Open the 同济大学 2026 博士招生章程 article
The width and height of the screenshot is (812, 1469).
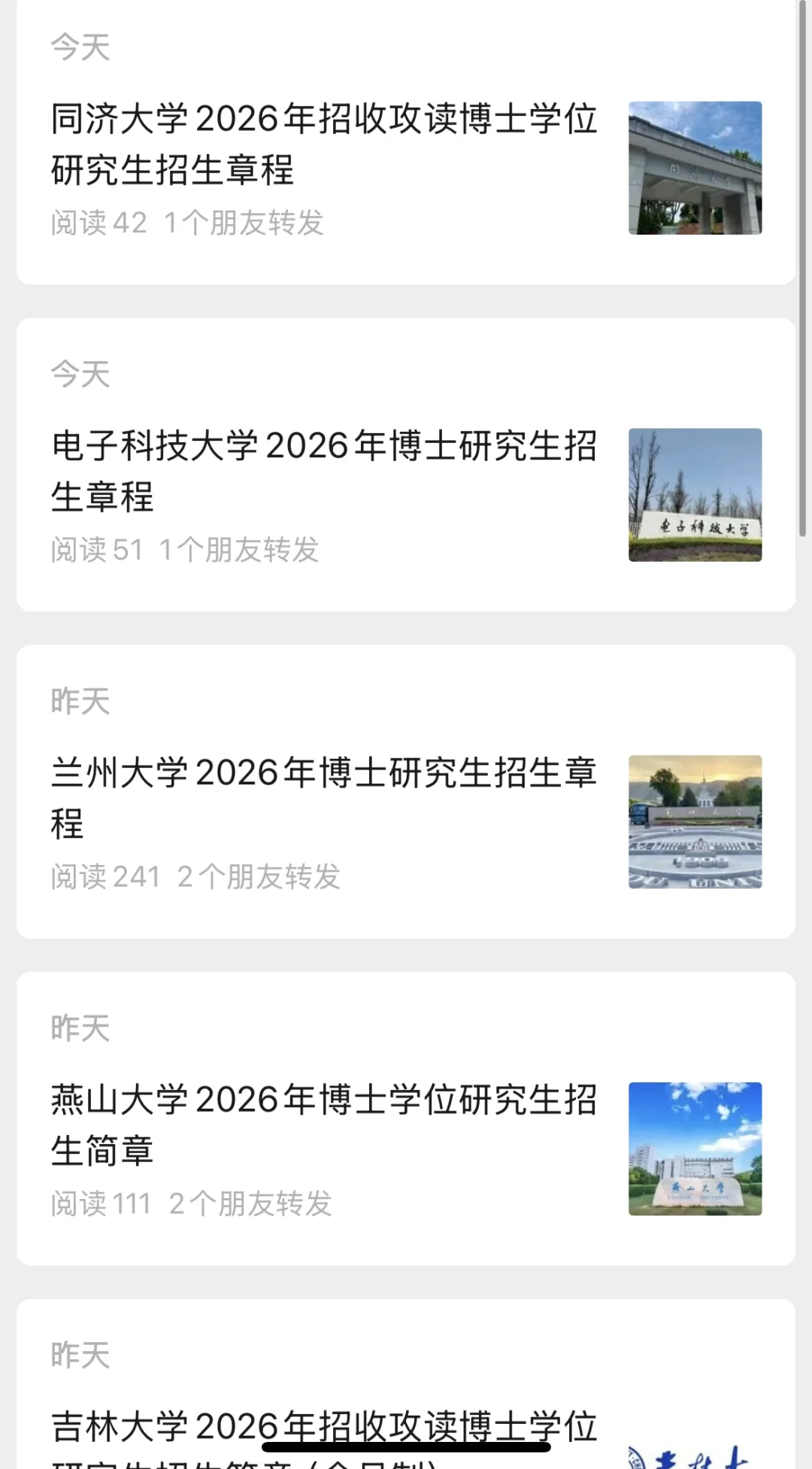pyautogui.click(x=323, y=144)
